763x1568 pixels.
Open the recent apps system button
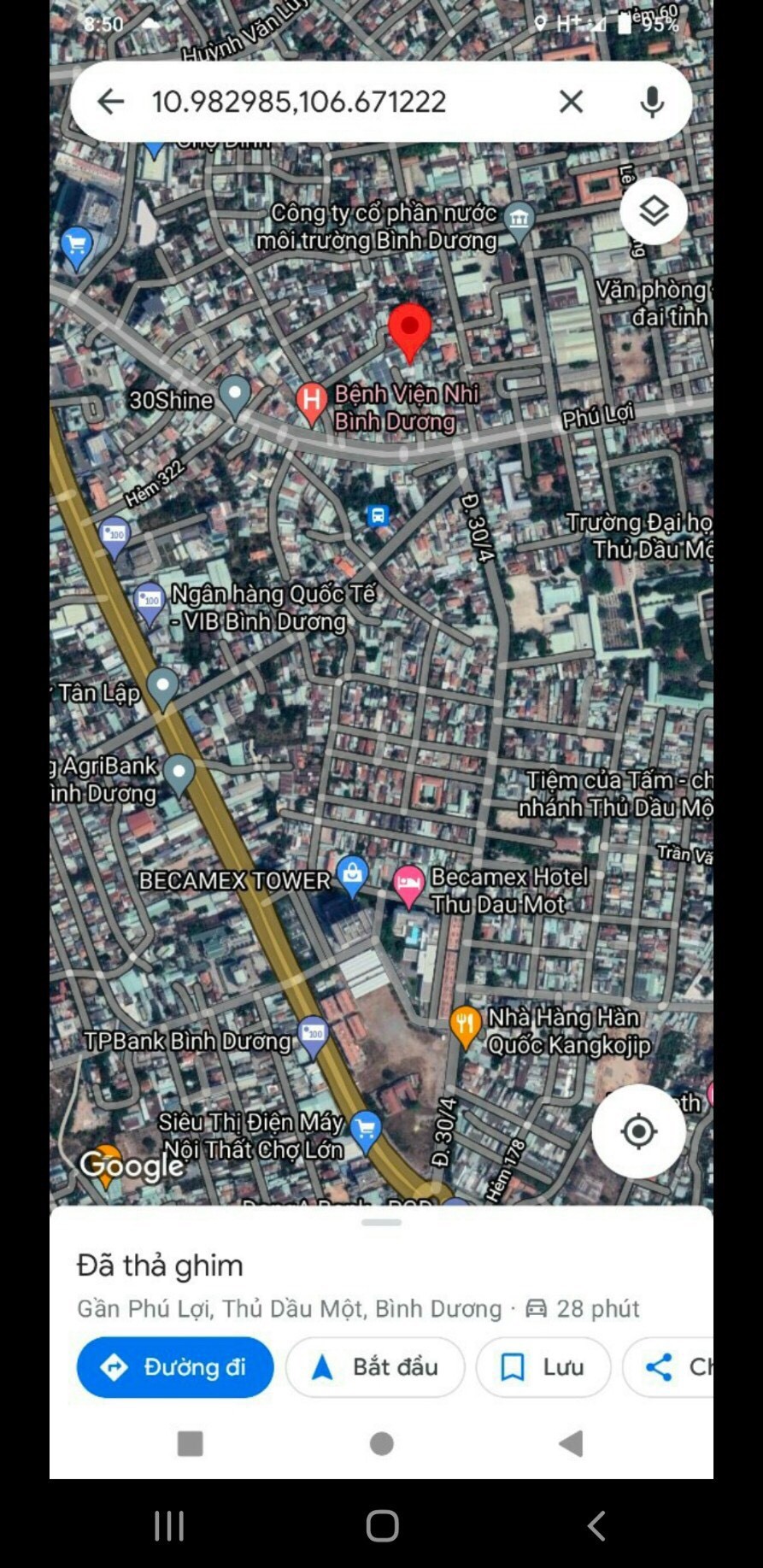tap(169, 1525)
